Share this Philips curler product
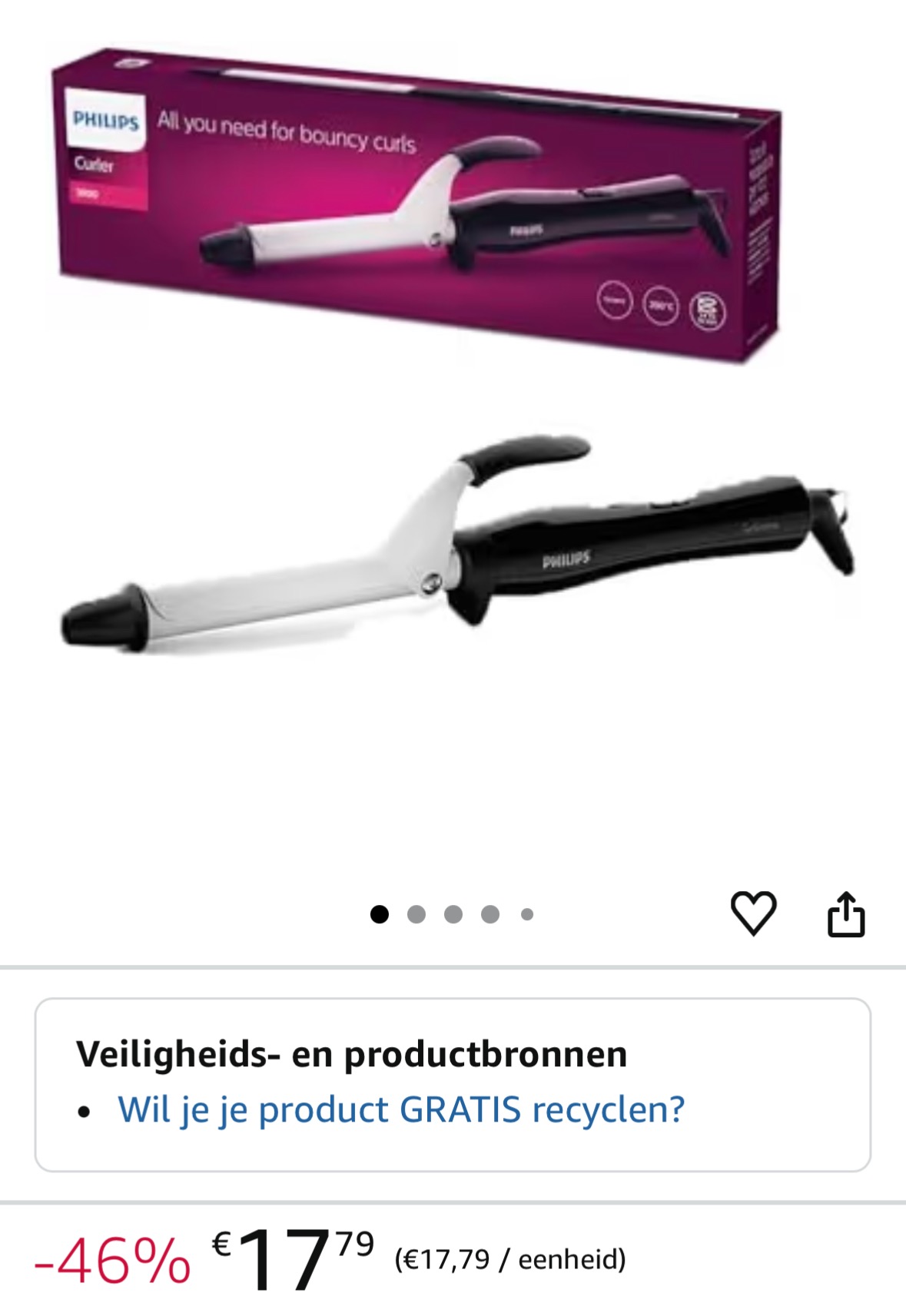This screenshot has height=1316, width=906. click(846, 914)
